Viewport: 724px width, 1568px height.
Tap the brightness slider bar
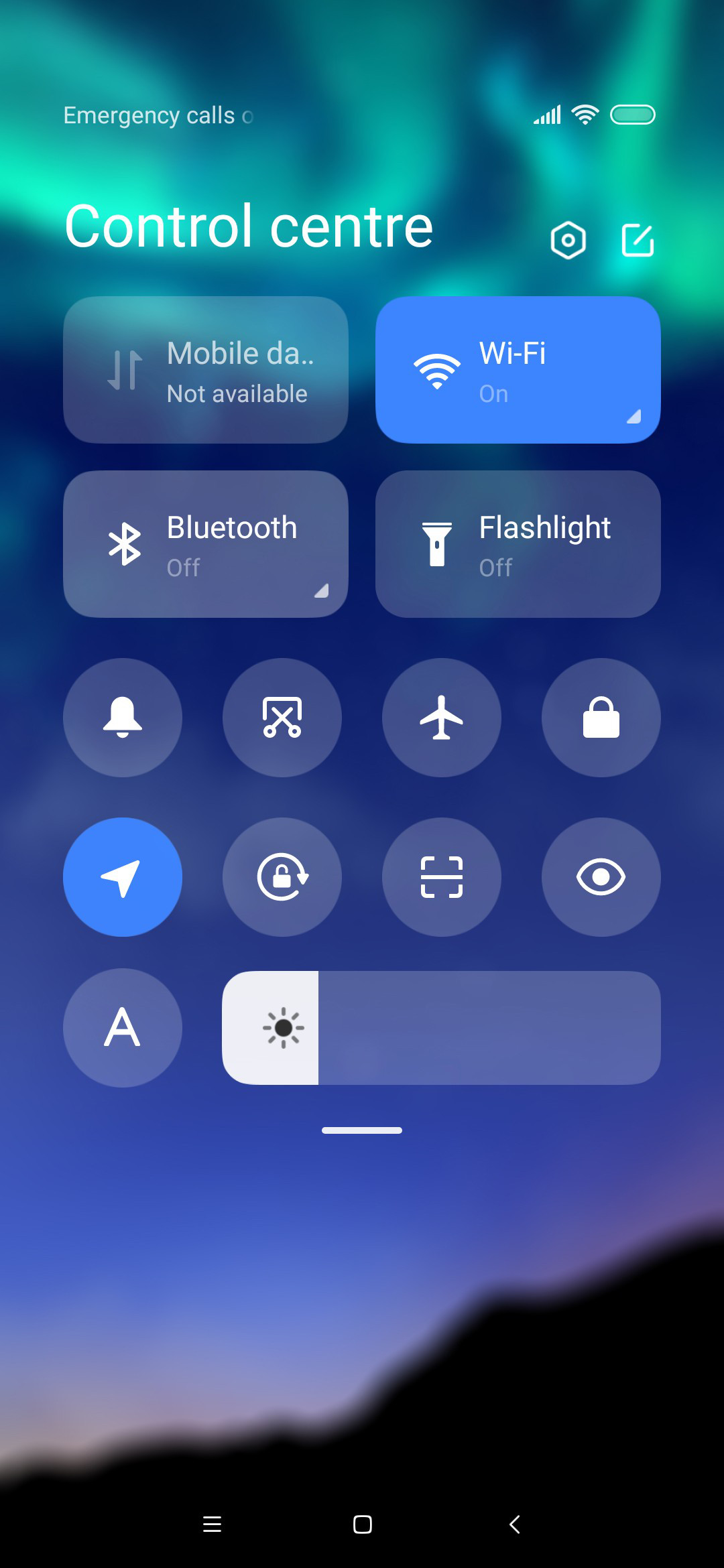click(x=441, y=1028)
